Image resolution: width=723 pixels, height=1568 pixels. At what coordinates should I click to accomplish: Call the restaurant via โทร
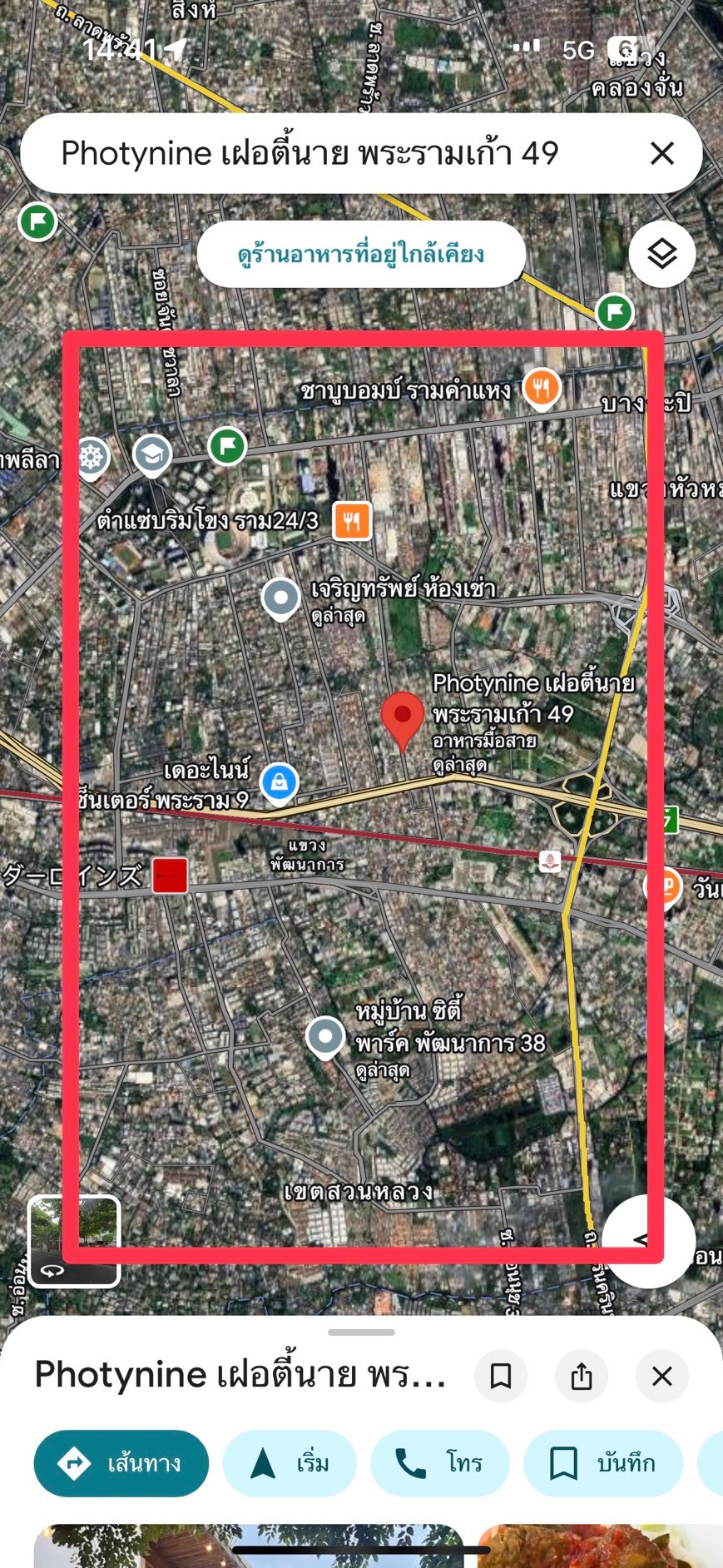click(x=439, y=1462)
